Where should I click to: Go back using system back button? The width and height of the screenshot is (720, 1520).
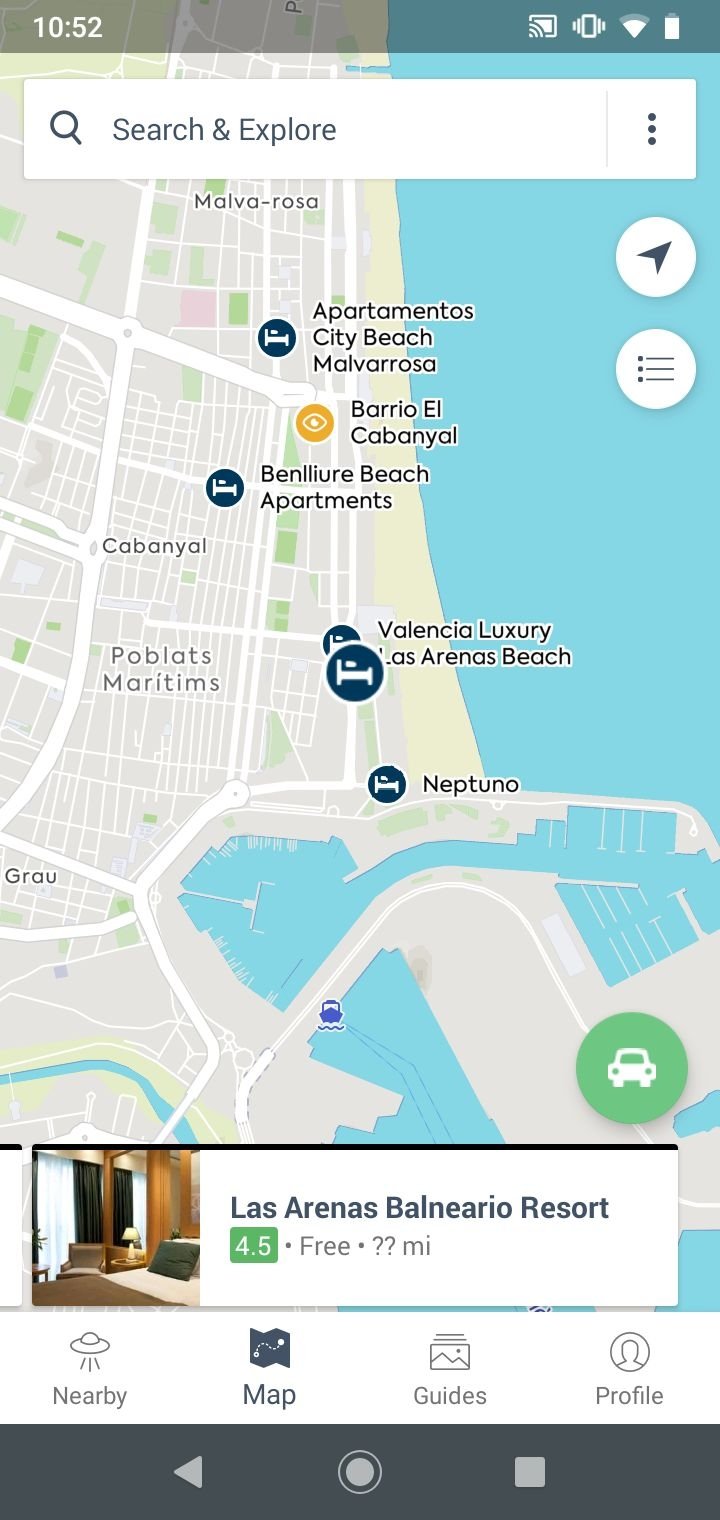tap(188, 1471)
